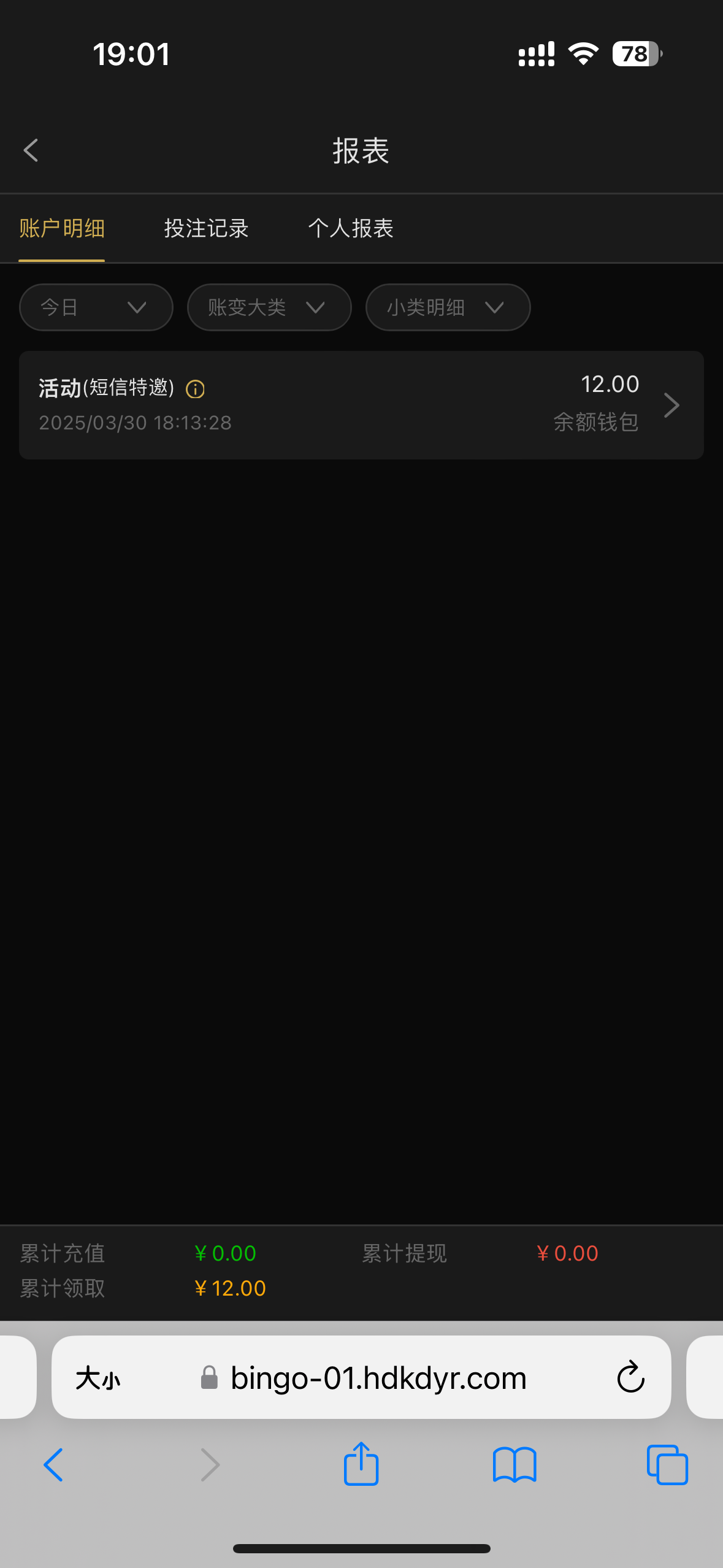Share this page from Safari toolbar

(361, 1464)
